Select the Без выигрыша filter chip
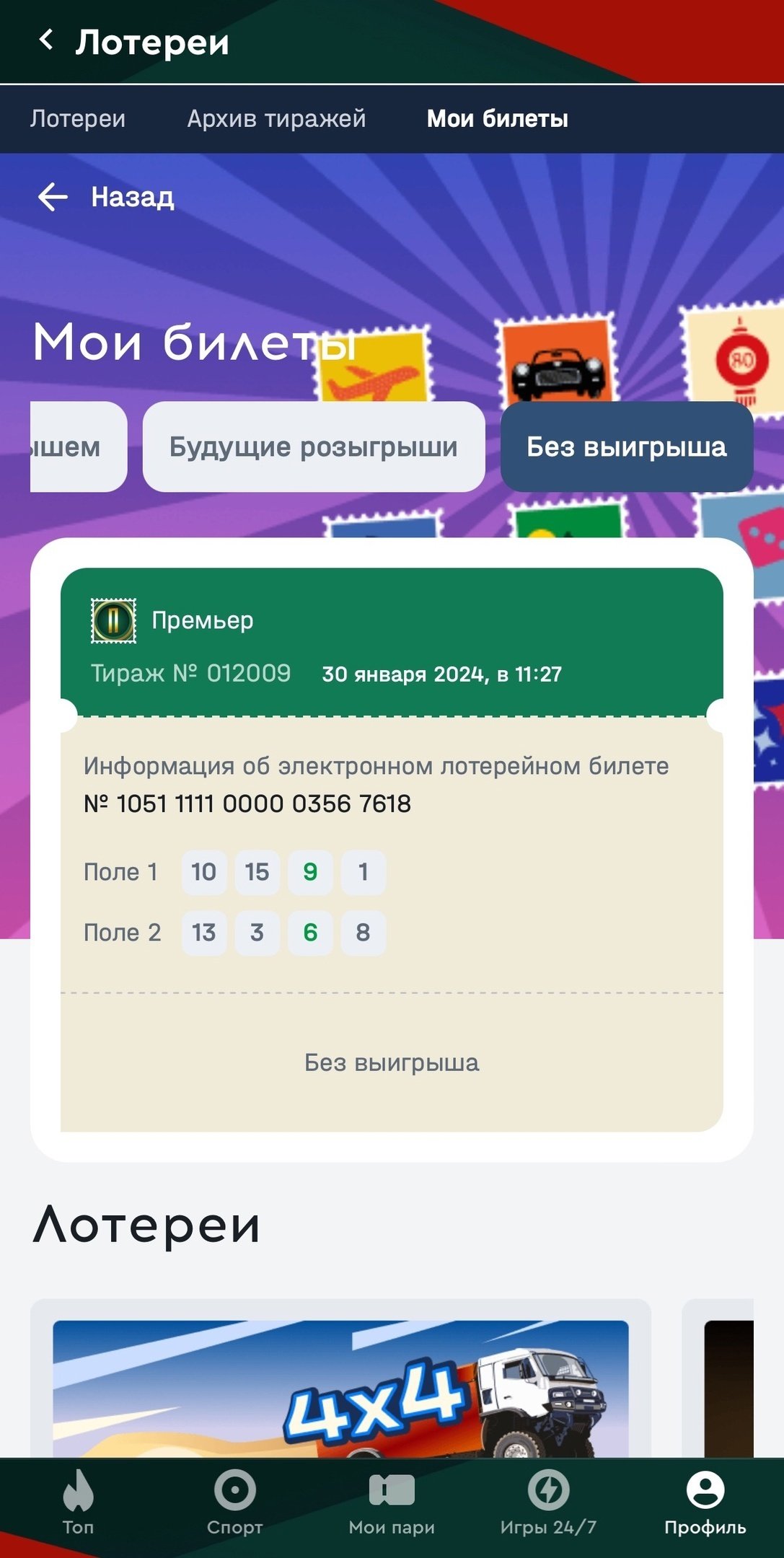784x1558 pixels. 626,447
